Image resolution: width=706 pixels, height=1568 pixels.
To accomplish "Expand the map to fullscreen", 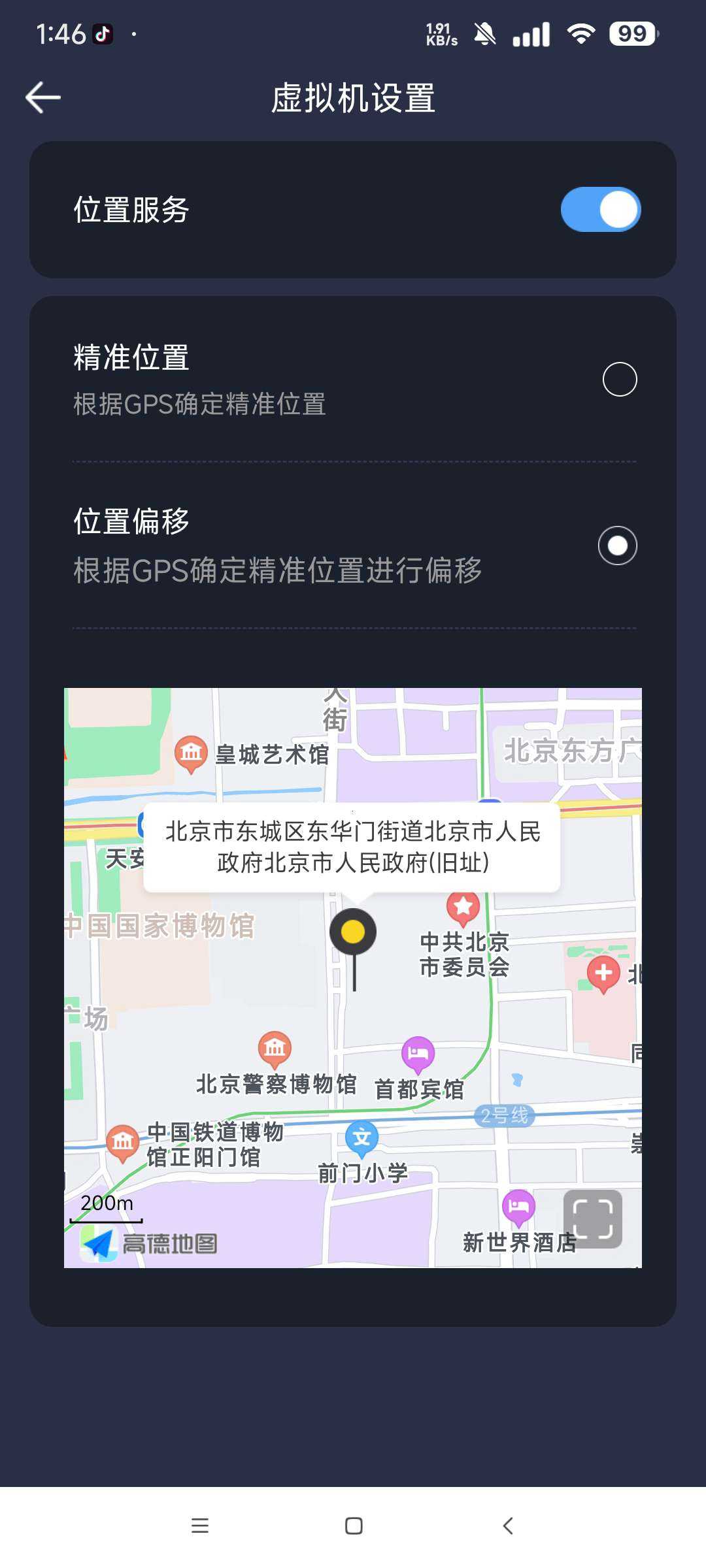I will tap(592, 1218).
